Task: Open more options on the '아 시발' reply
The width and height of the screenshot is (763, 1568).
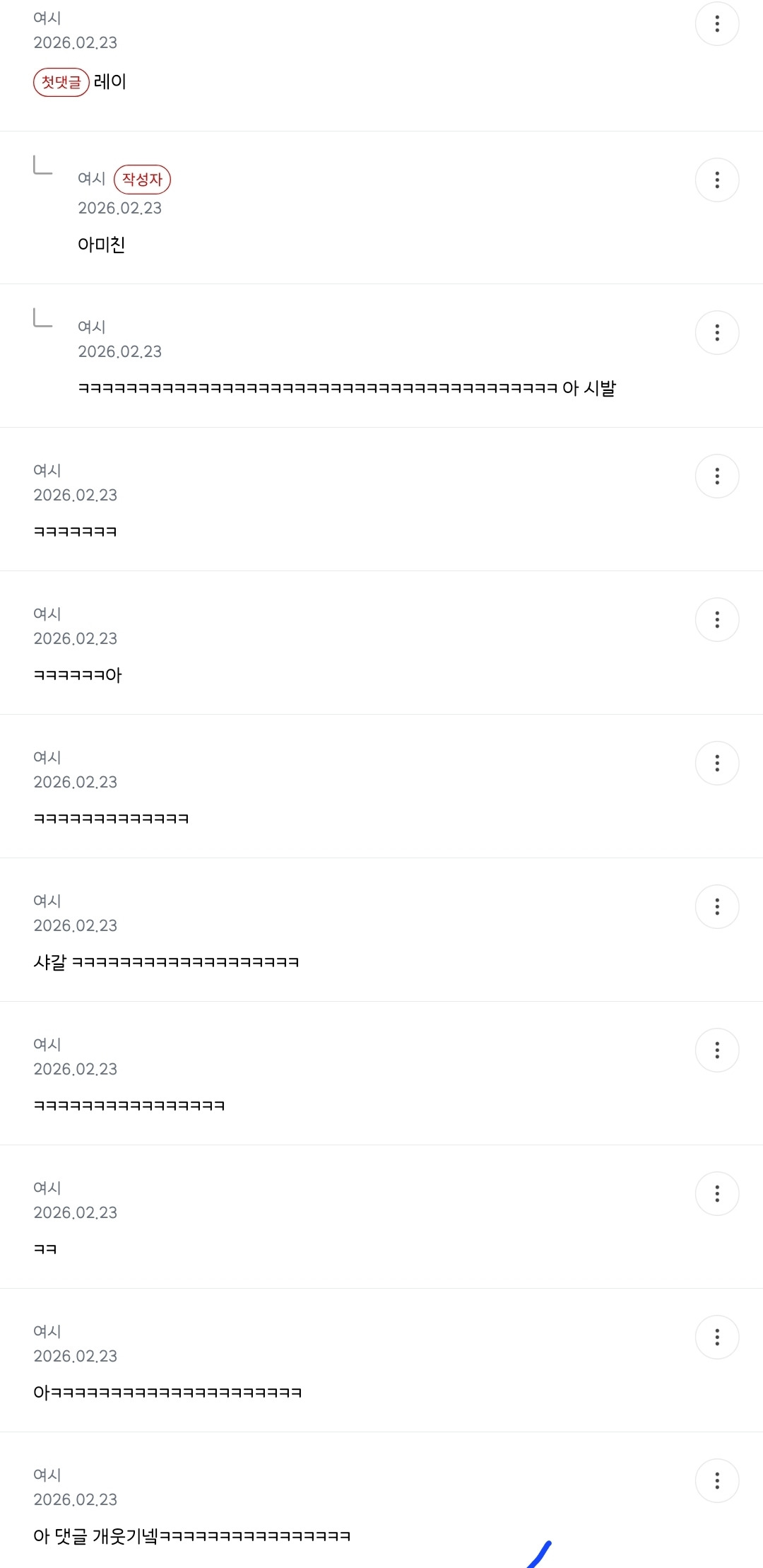Action: [717, 332]
